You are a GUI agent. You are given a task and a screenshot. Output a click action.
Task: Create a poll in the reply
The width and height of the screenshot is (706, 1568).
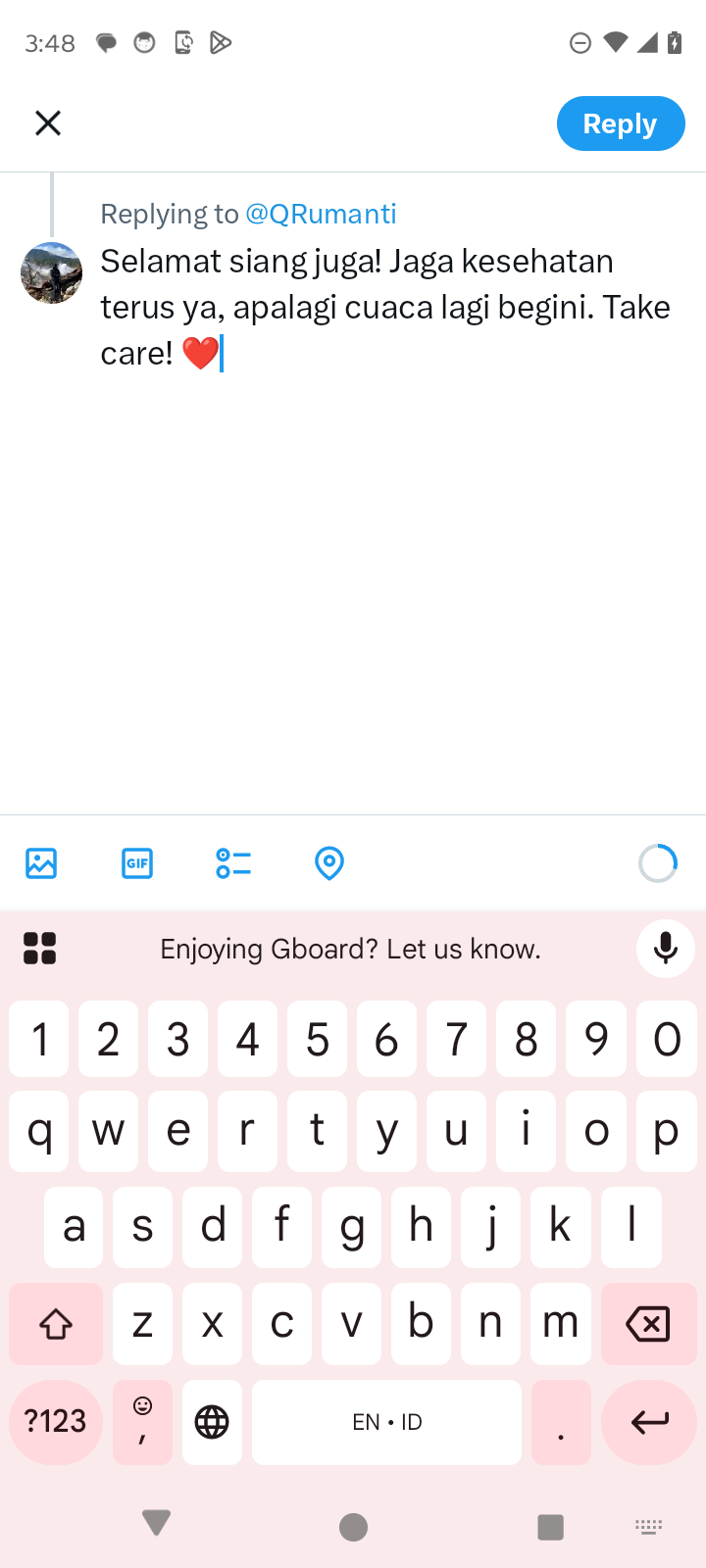233,863
